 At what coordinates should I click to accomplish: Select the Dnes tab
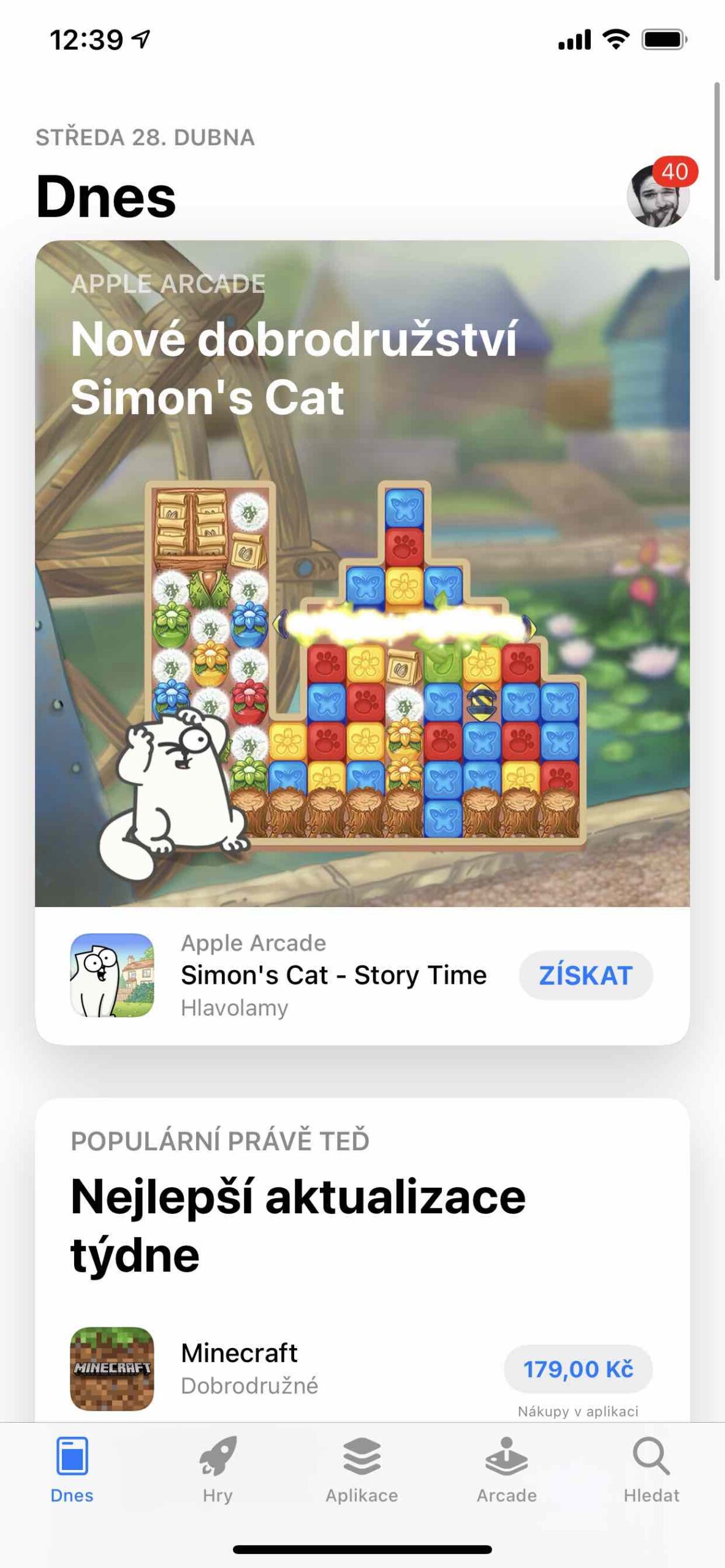pyautogui.click(x=72, y=1469)
